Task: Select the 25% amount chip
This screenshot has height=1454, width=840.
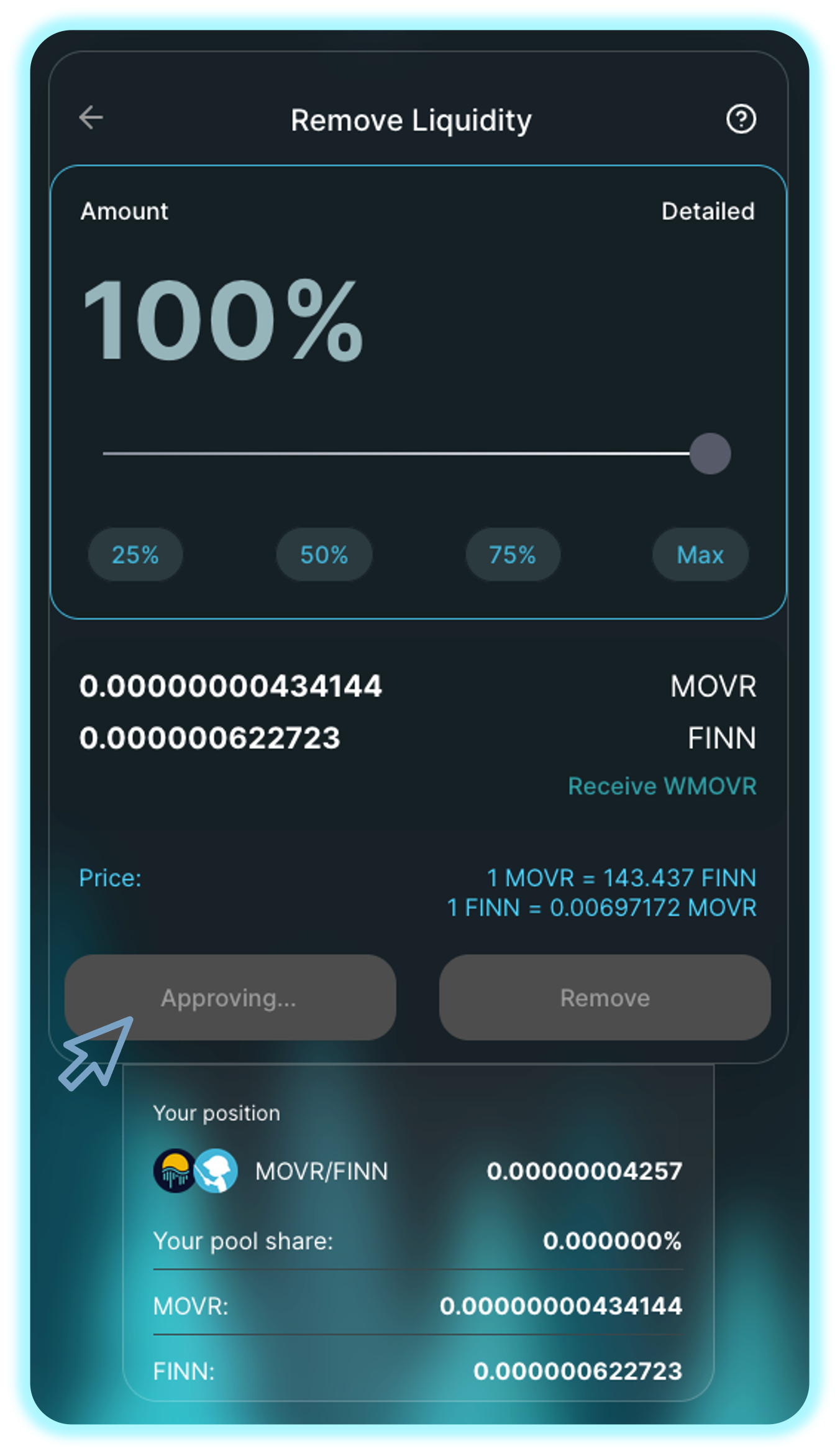Action: point(135,554)
